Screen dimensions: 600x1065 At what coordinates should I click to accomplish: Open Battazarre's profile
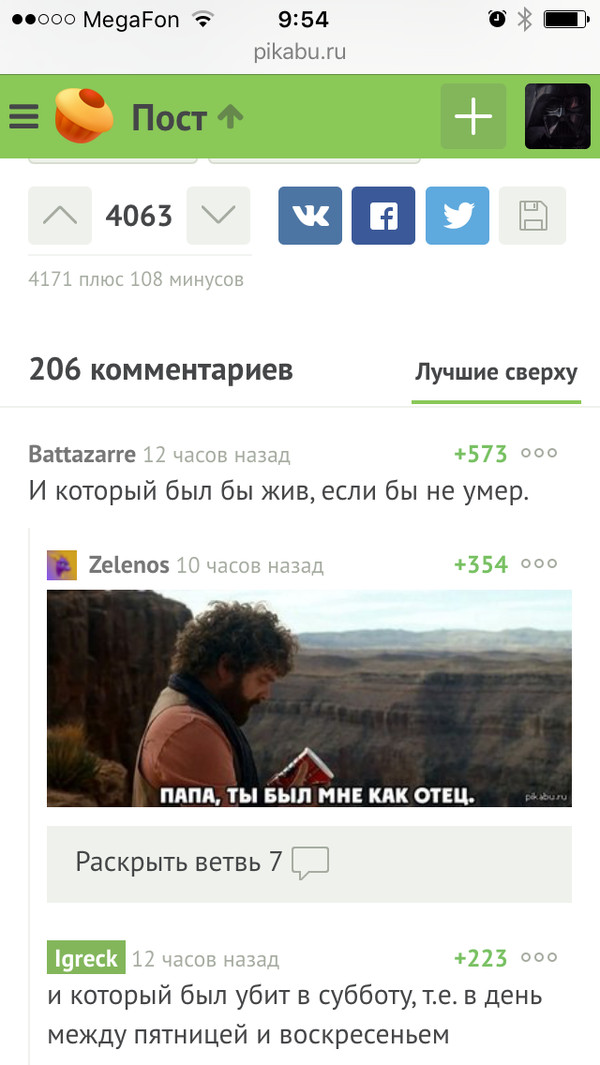pyautogui.click(x=82, y=455)
